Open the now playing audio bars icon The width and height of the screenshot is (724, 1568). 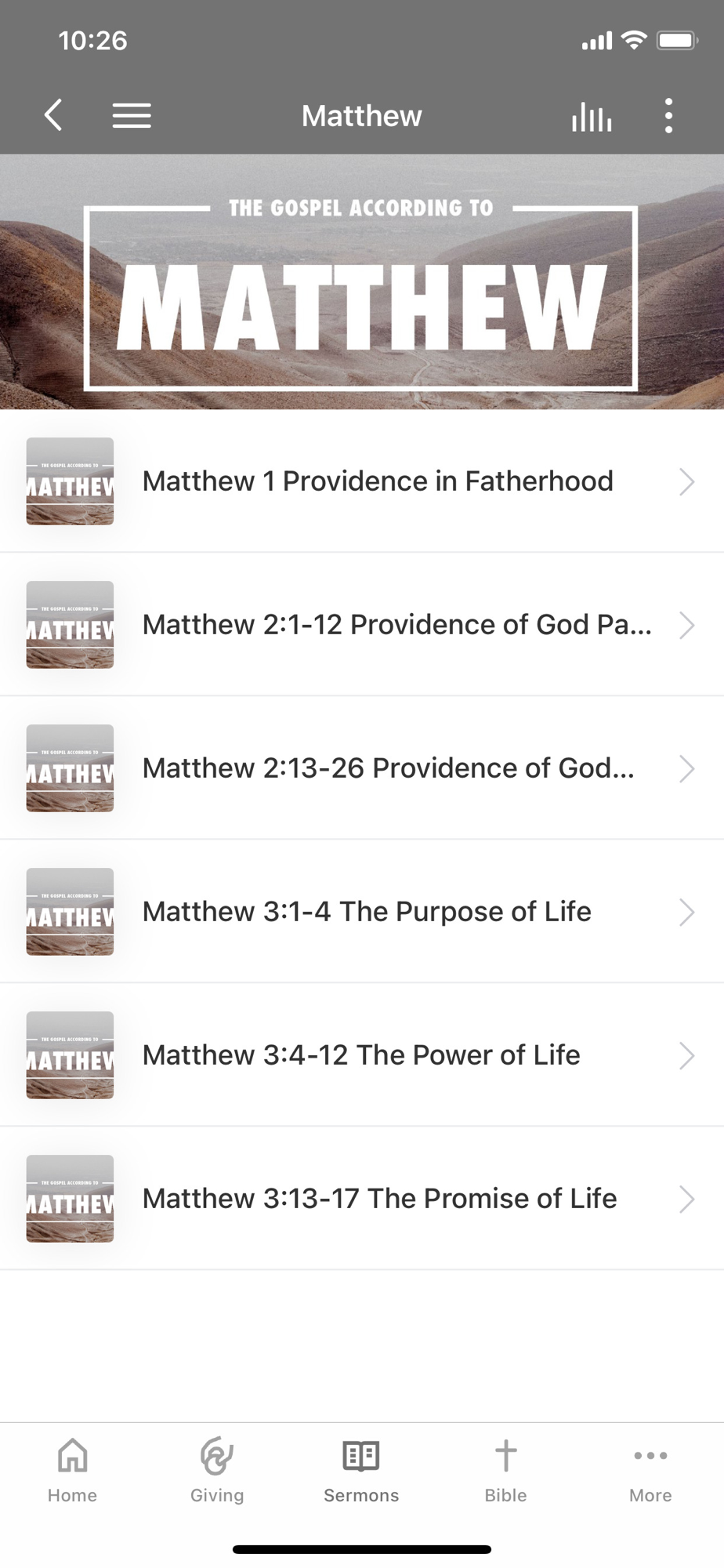(592, 117)
